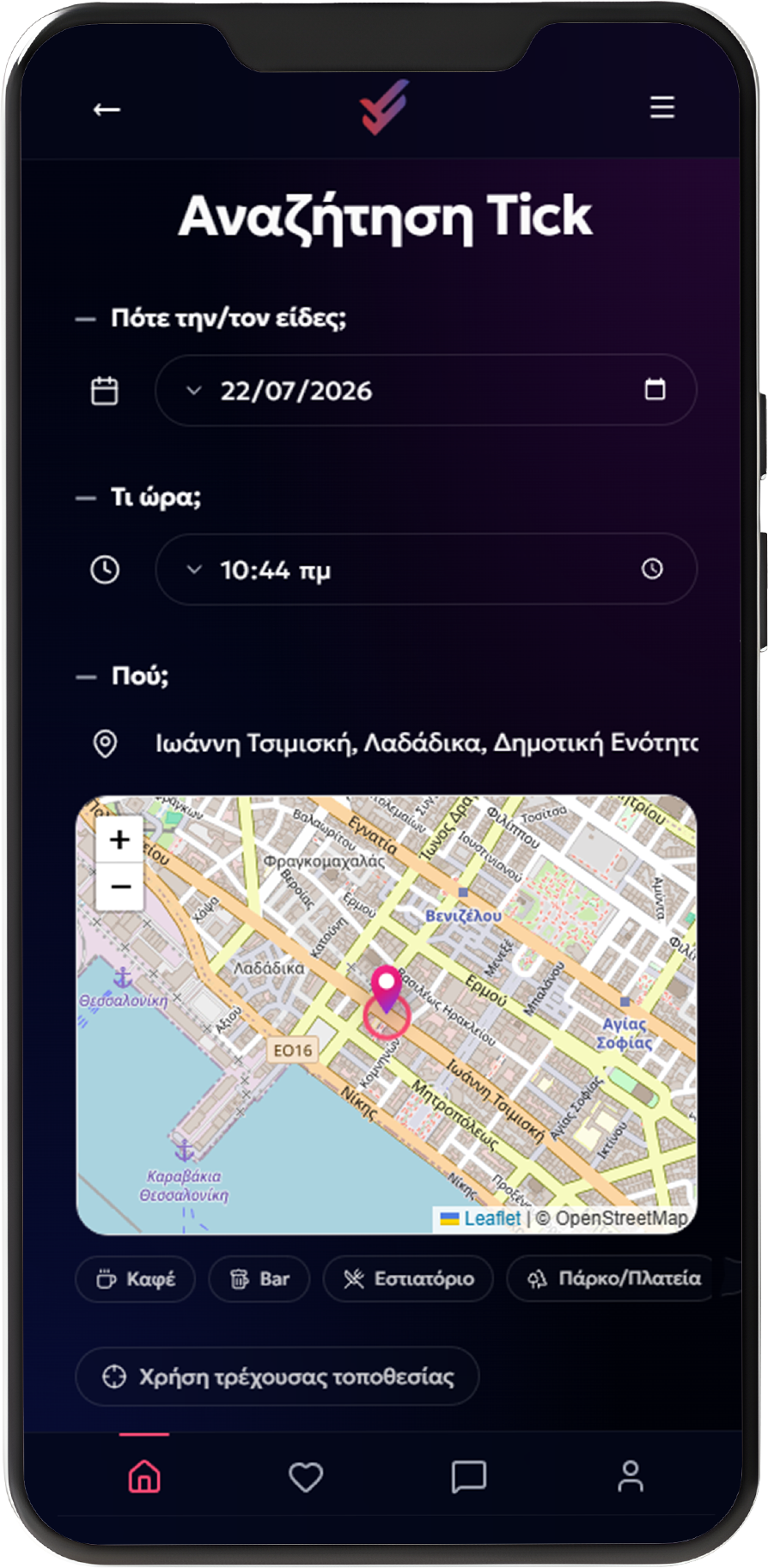The image size is (768, 1568).
Task: Tap the calendar icon in the date field
Action: click(x=655, y=389)
